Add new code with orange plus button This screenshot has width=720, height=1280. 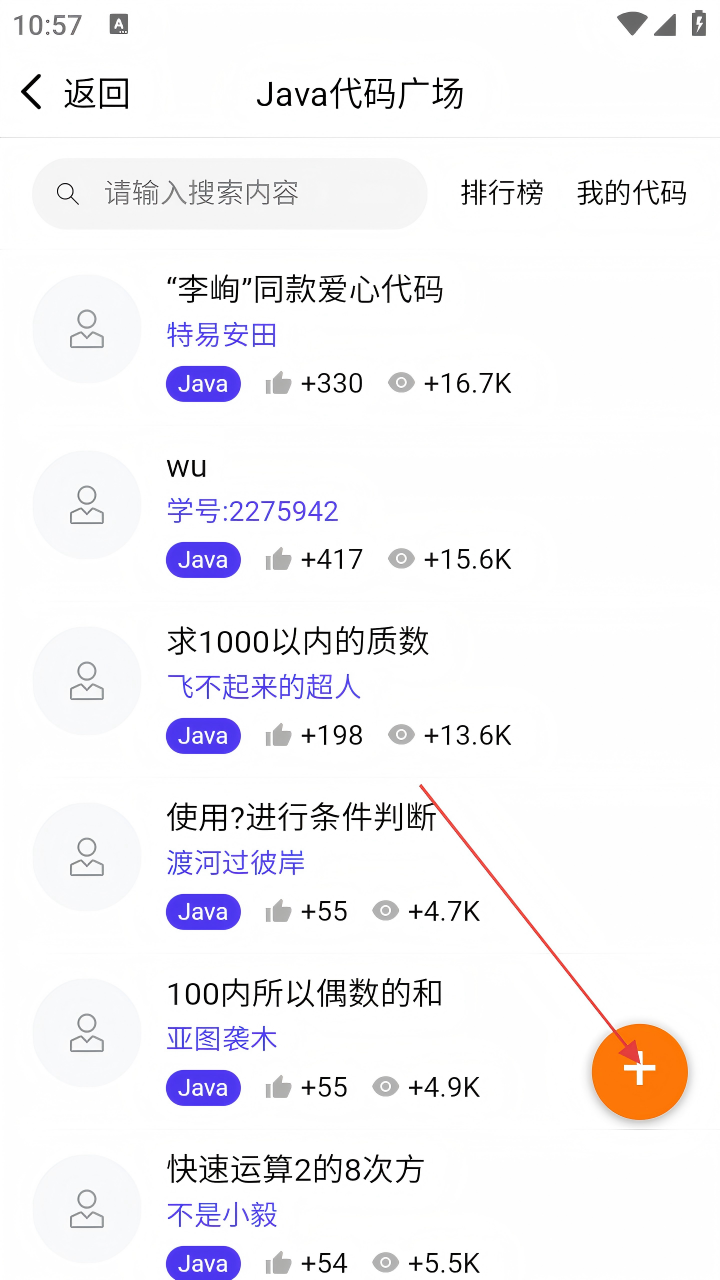coord(640,1071)
